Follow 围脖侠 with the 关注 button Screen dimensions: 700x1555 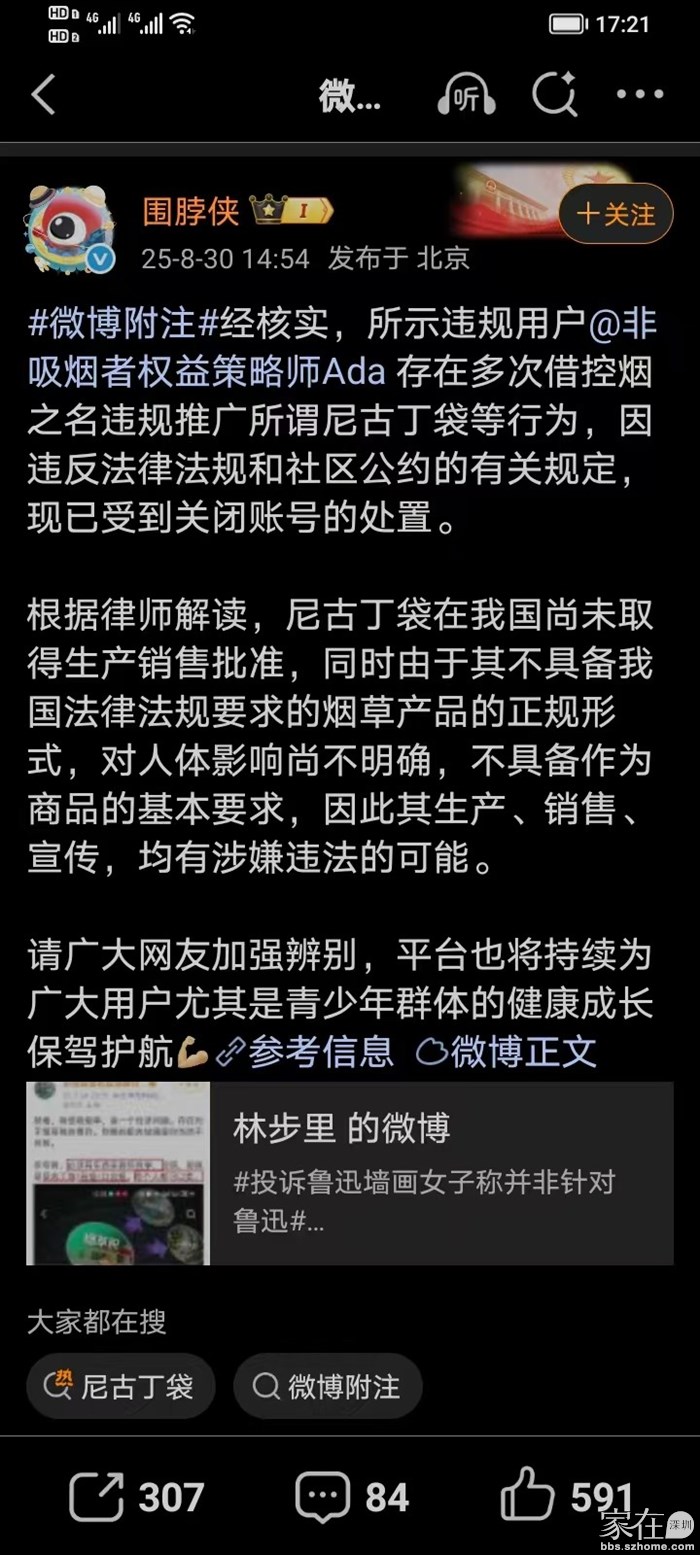click(615, 213)
